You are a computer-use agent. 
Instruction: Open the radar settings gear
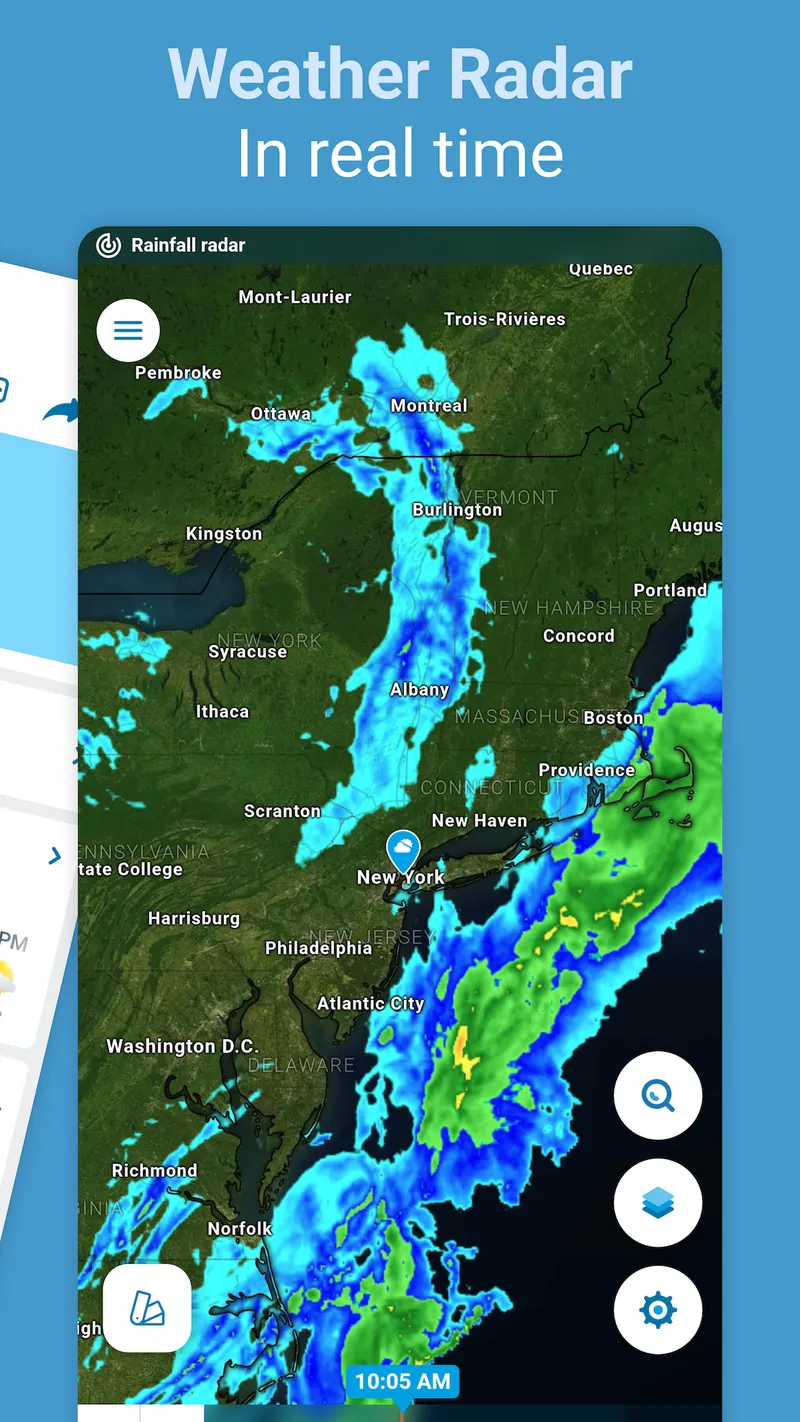(x=658, y=1310)
